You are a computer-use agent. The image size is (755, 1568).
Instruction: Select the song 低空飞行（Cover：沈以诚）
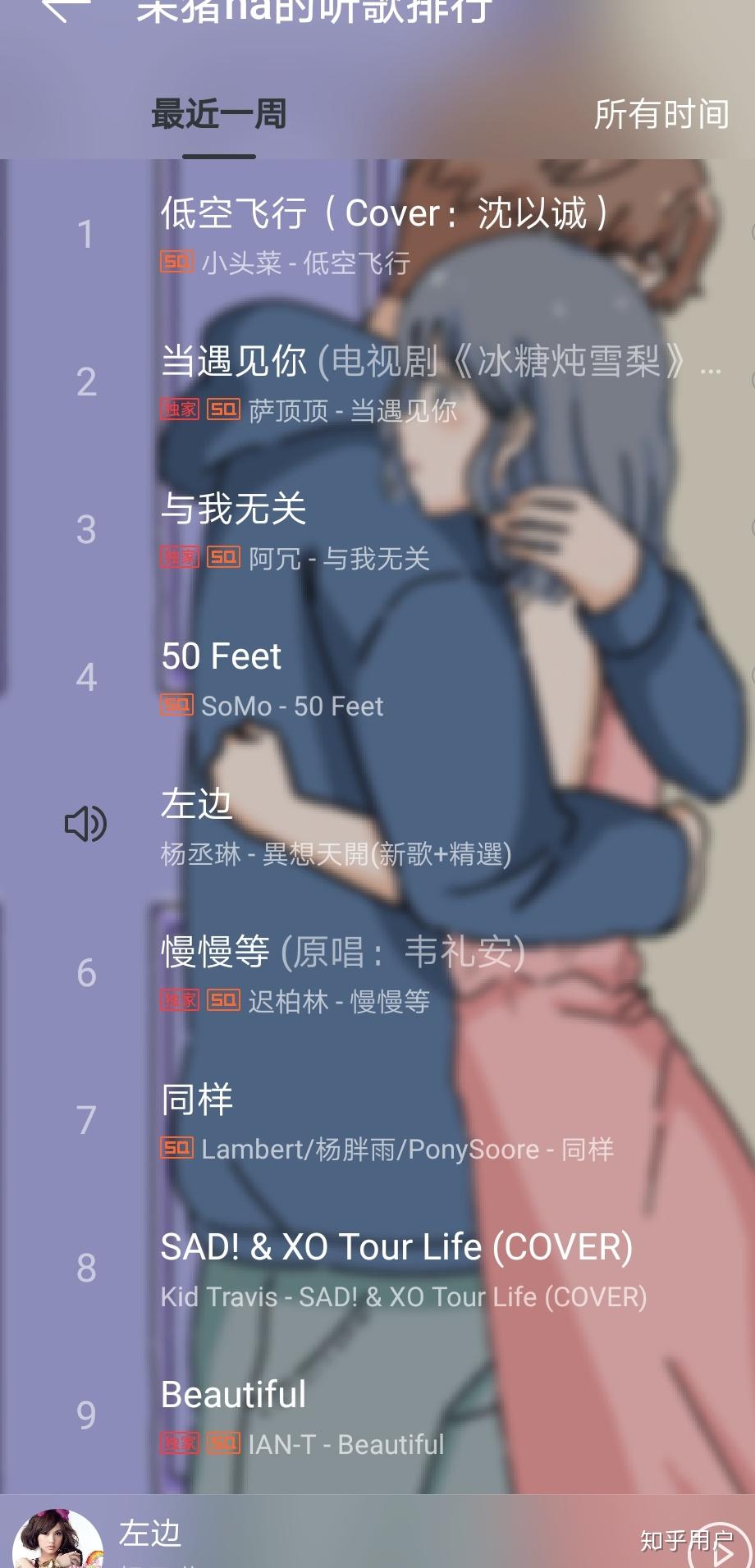point(383,214)
